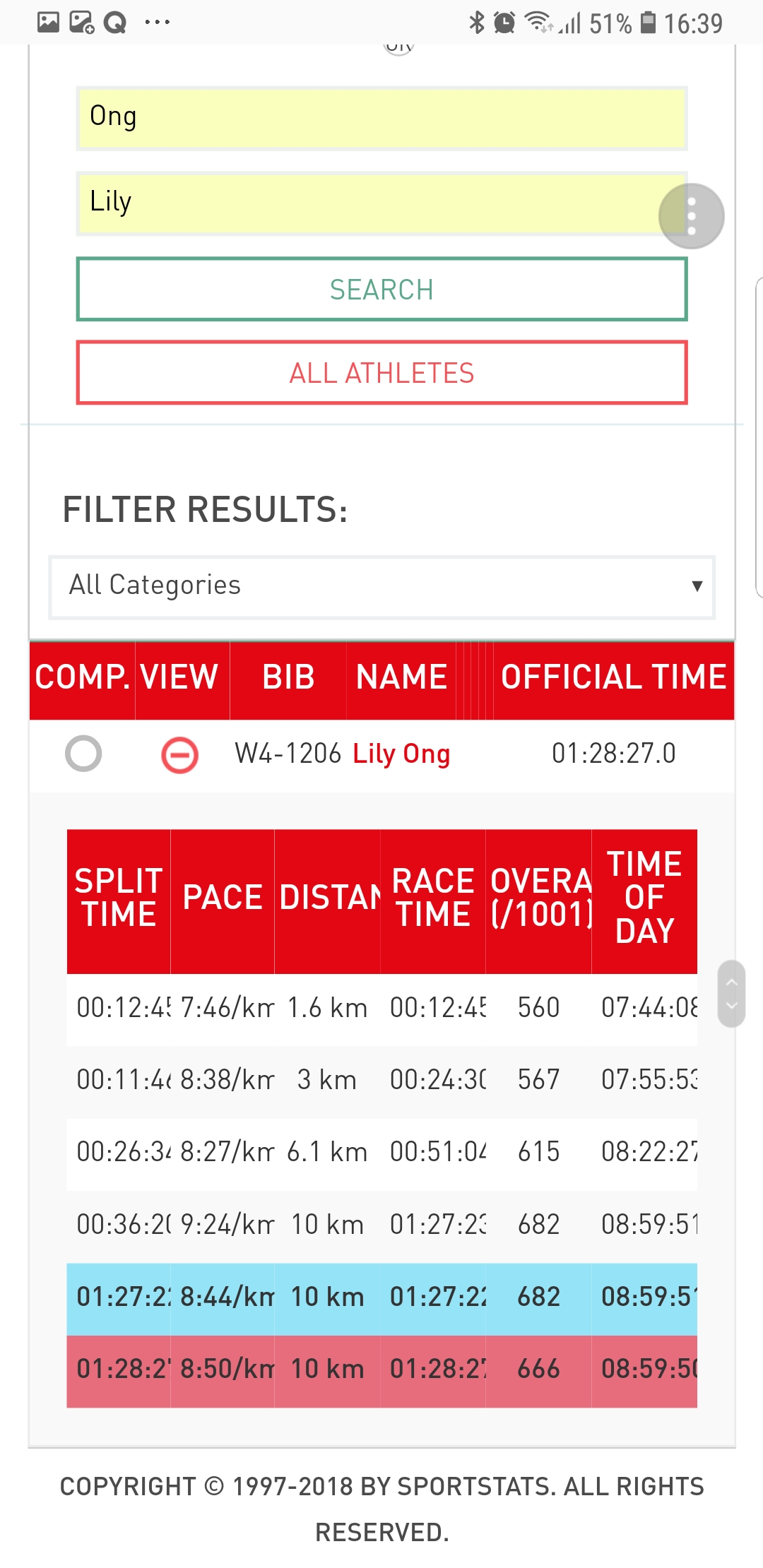Show ALL ATHLETES
The image size is (763, 1568).
[381, 373]
